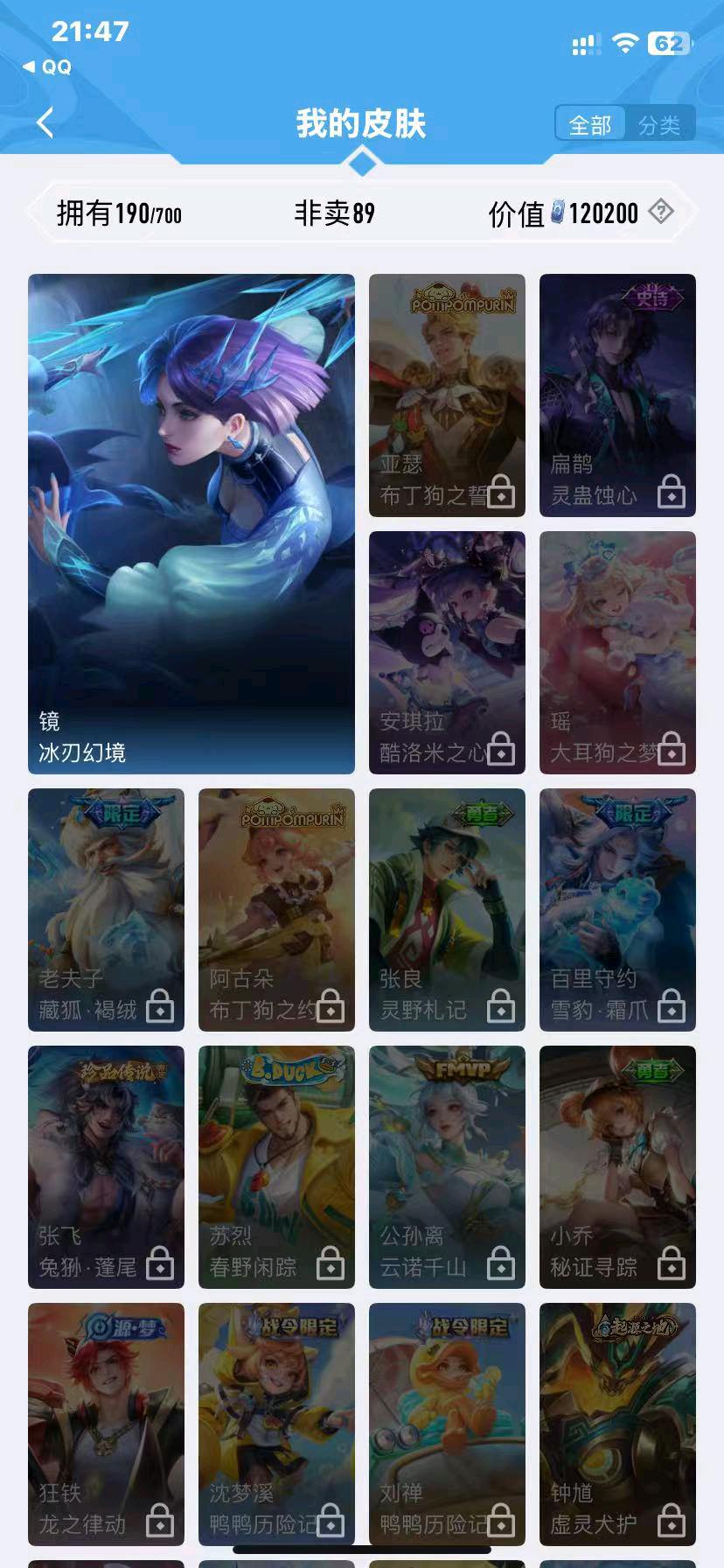Return to QQ via the status bar link

[47, 66]
